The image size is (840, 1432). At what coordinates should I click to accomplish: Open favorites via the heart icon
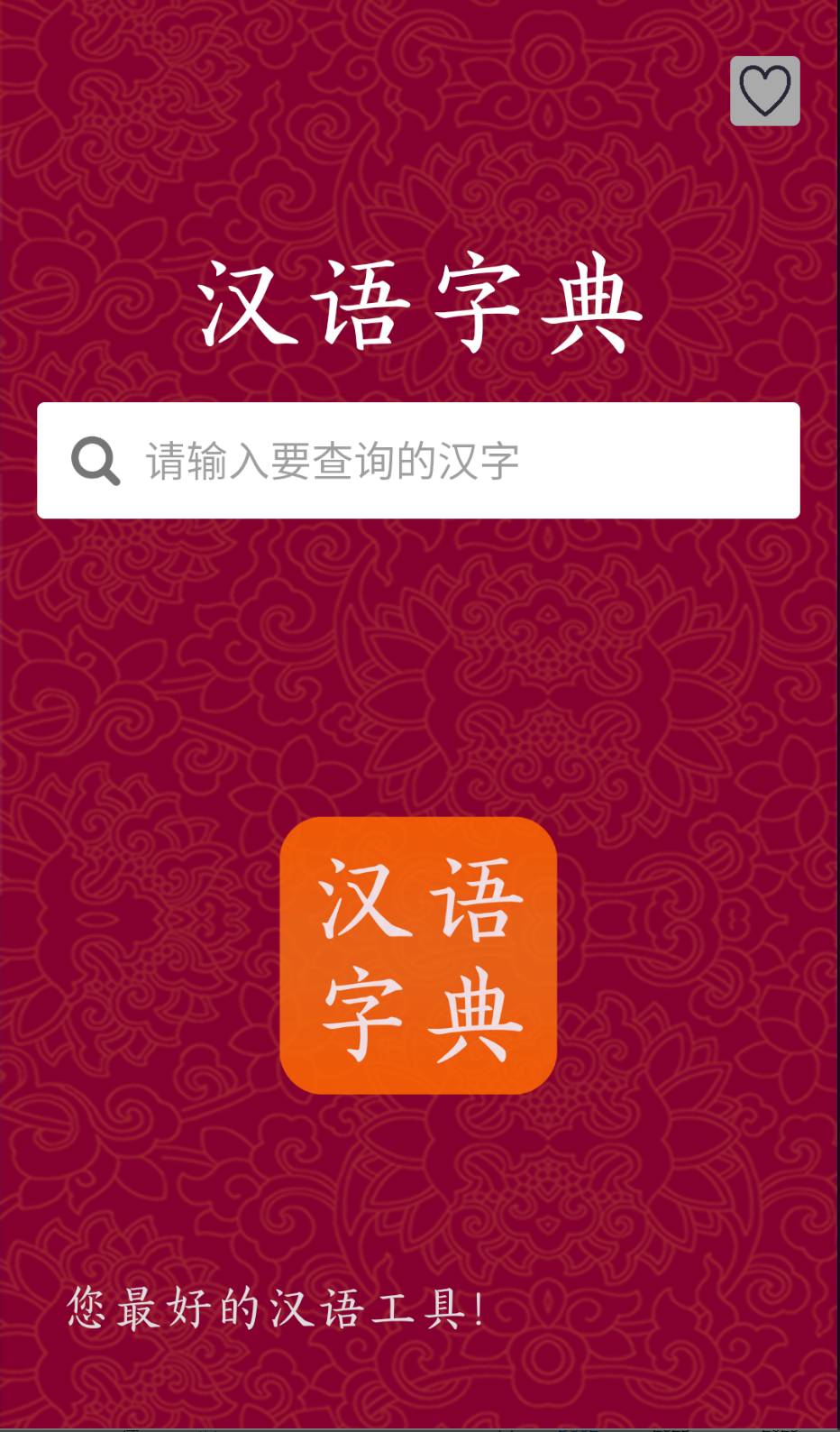point(764,91)
